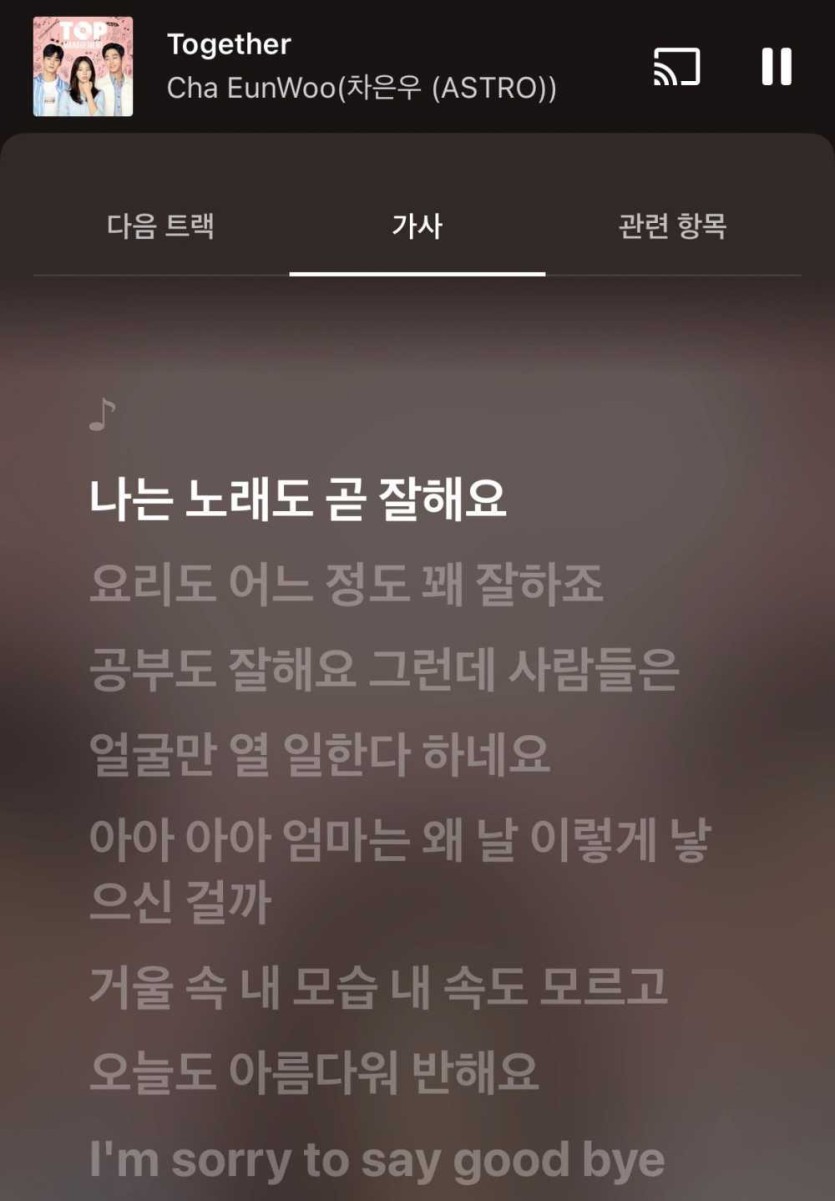Select the 가사 tab
Image resolution: width=835 pixels, height=1201 pixels.
tap(417, 226)
